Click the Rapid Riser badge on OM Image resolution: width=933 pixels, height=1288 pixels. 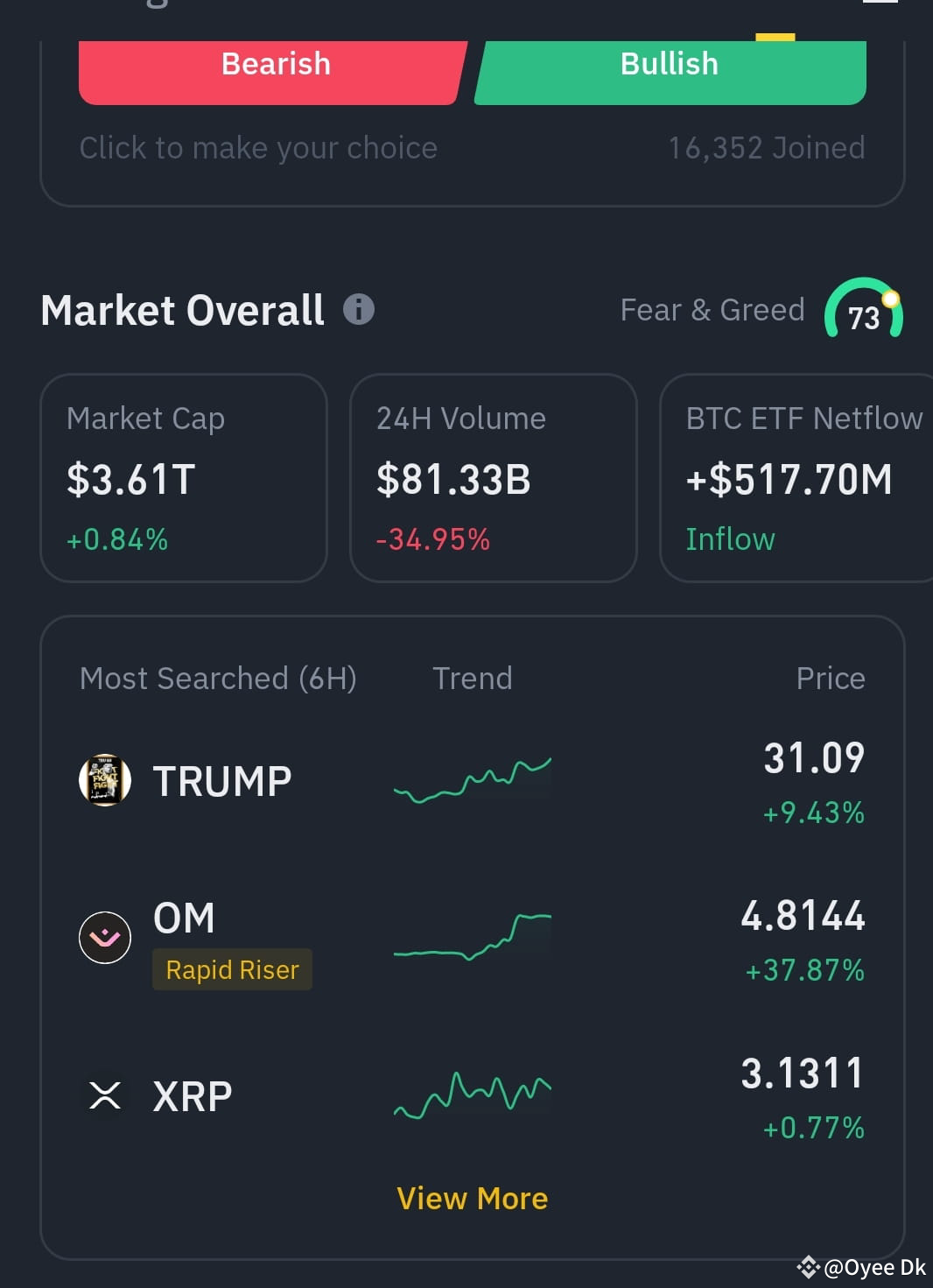click(x=231, y=969)
